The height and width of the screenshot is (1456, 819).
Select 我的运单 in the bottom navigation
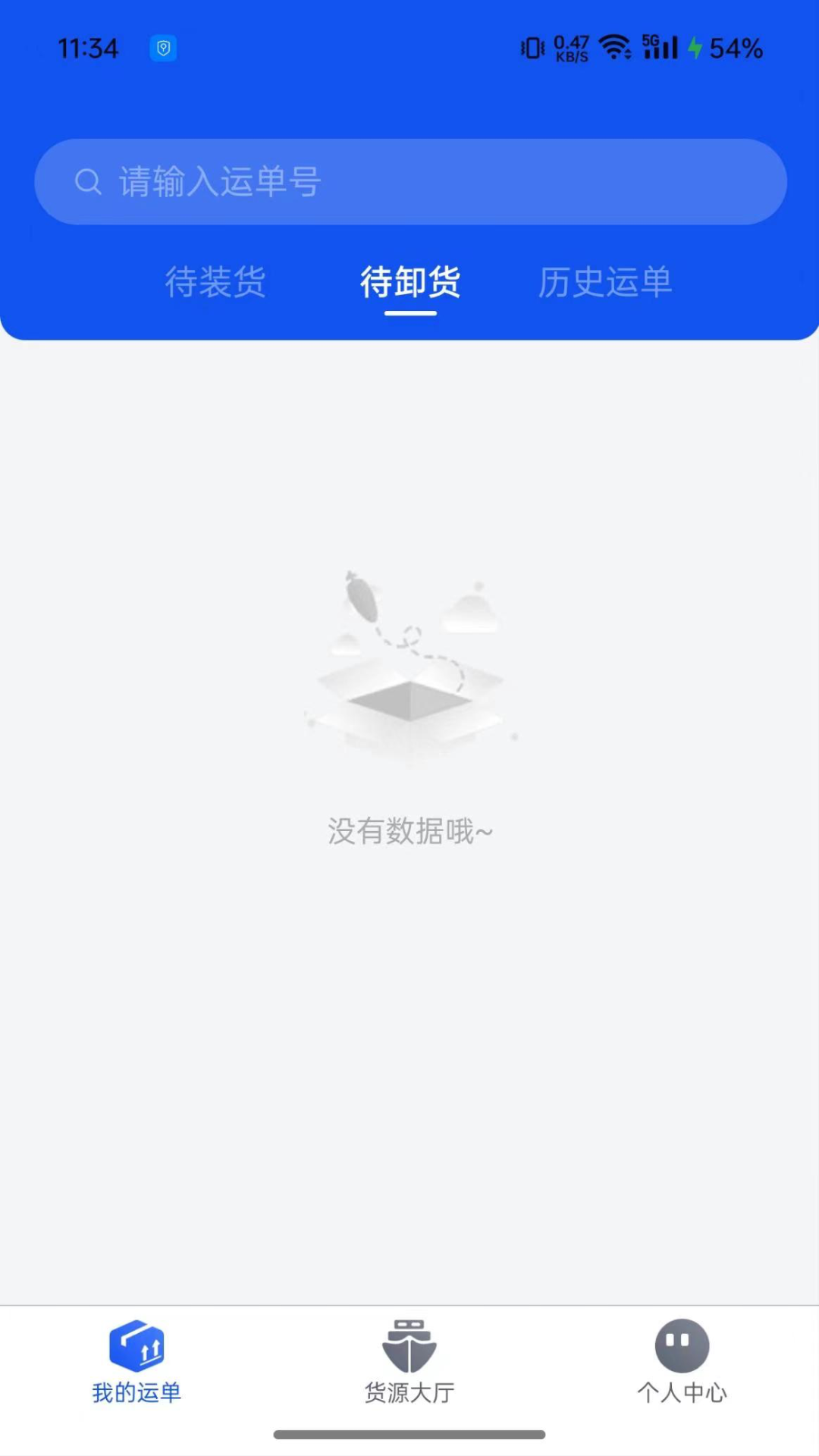(x=137, y=1392)
